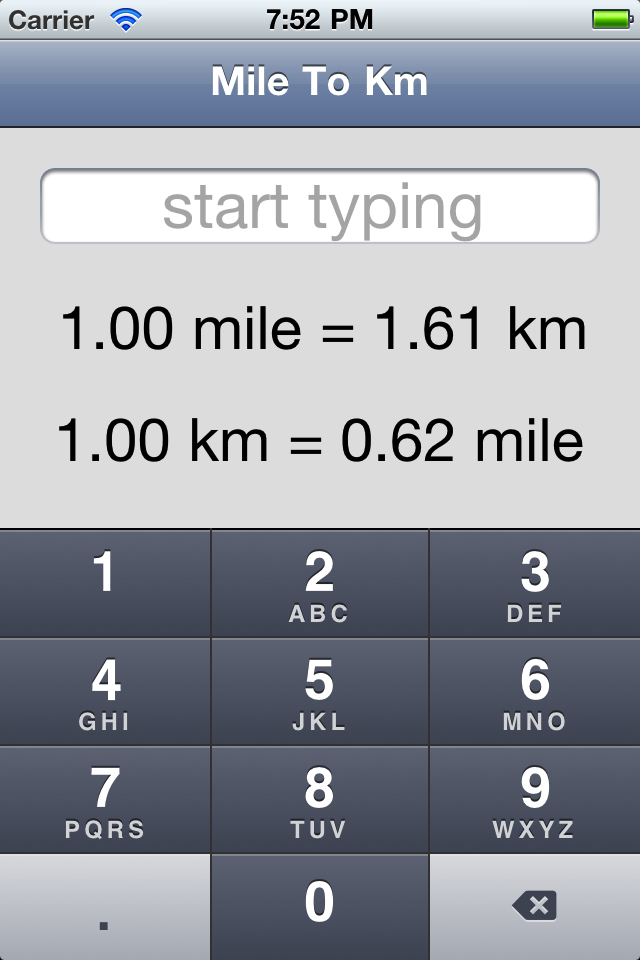The width and height of the screenshot is (640, 960).
Task: Tap the 2 ABC key
Action: (x=320, y=584)
